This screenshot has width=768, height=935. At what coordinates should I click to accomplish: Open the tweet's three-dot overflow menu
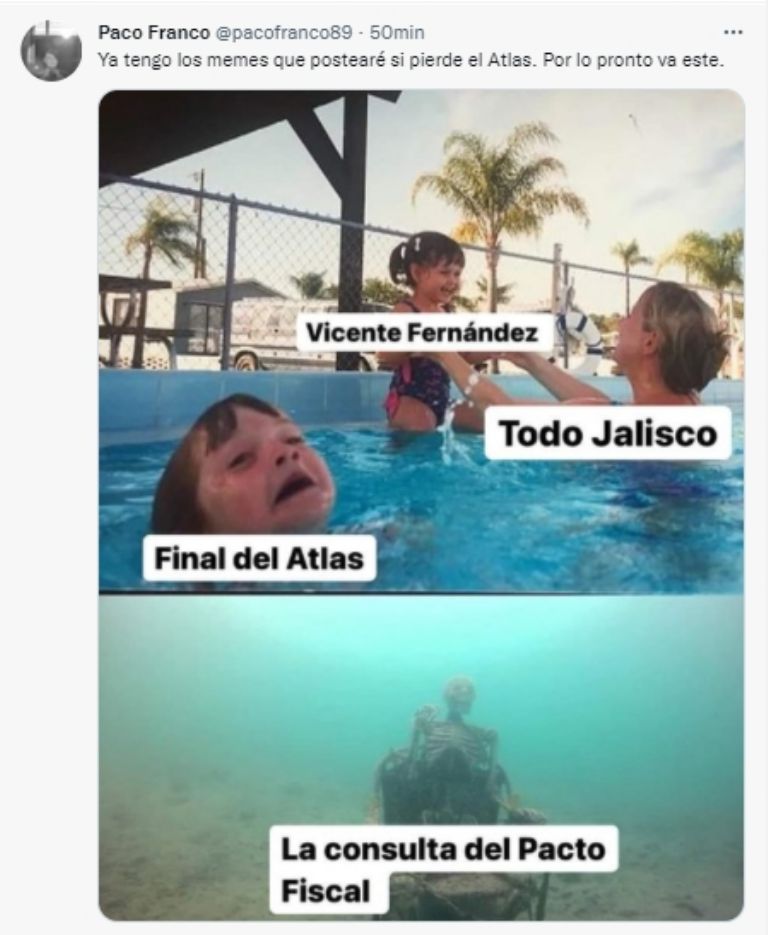(x=733, y=32)
